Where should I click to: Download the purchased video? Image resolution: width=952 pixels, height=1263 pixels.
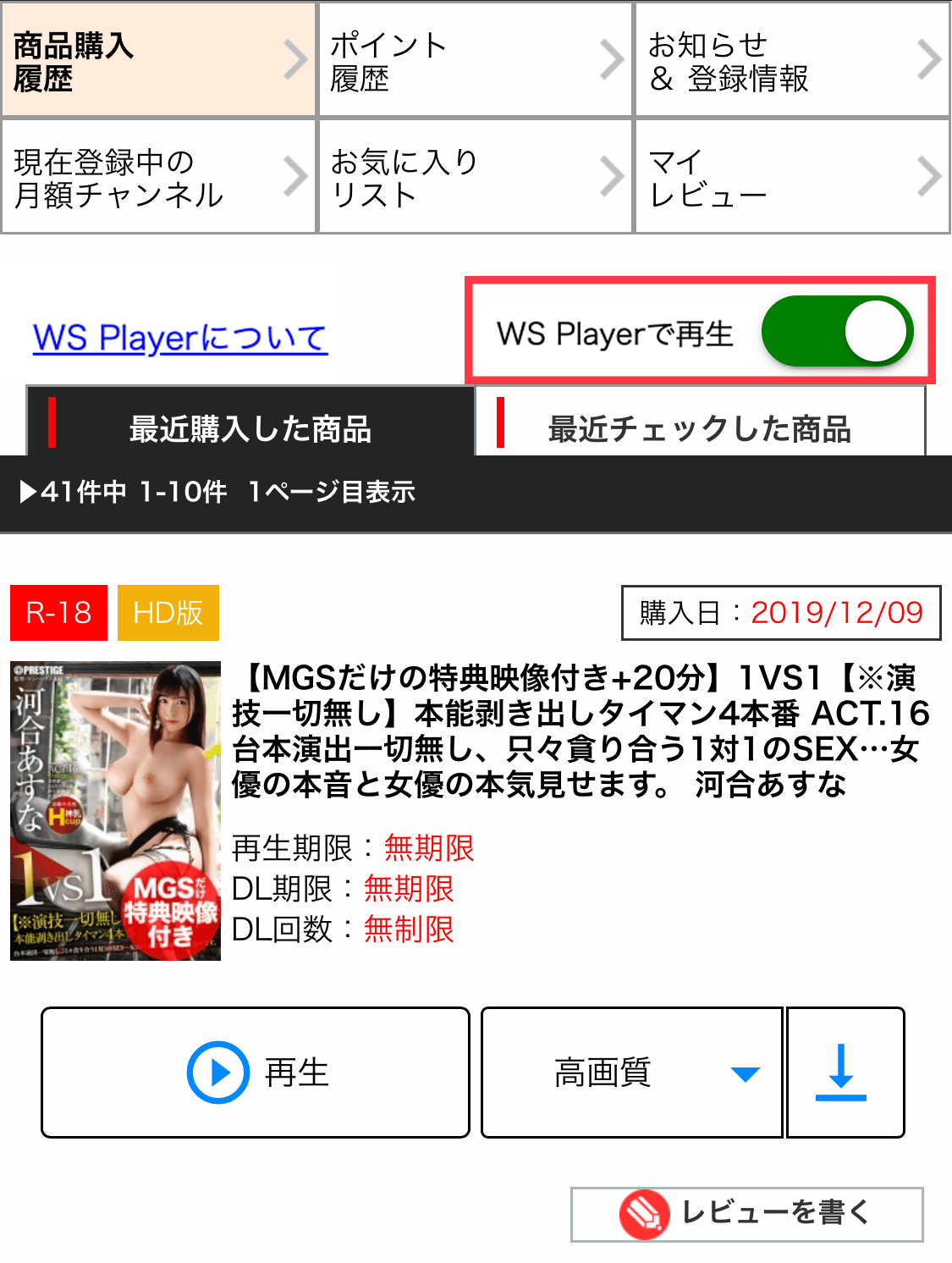844,1073
